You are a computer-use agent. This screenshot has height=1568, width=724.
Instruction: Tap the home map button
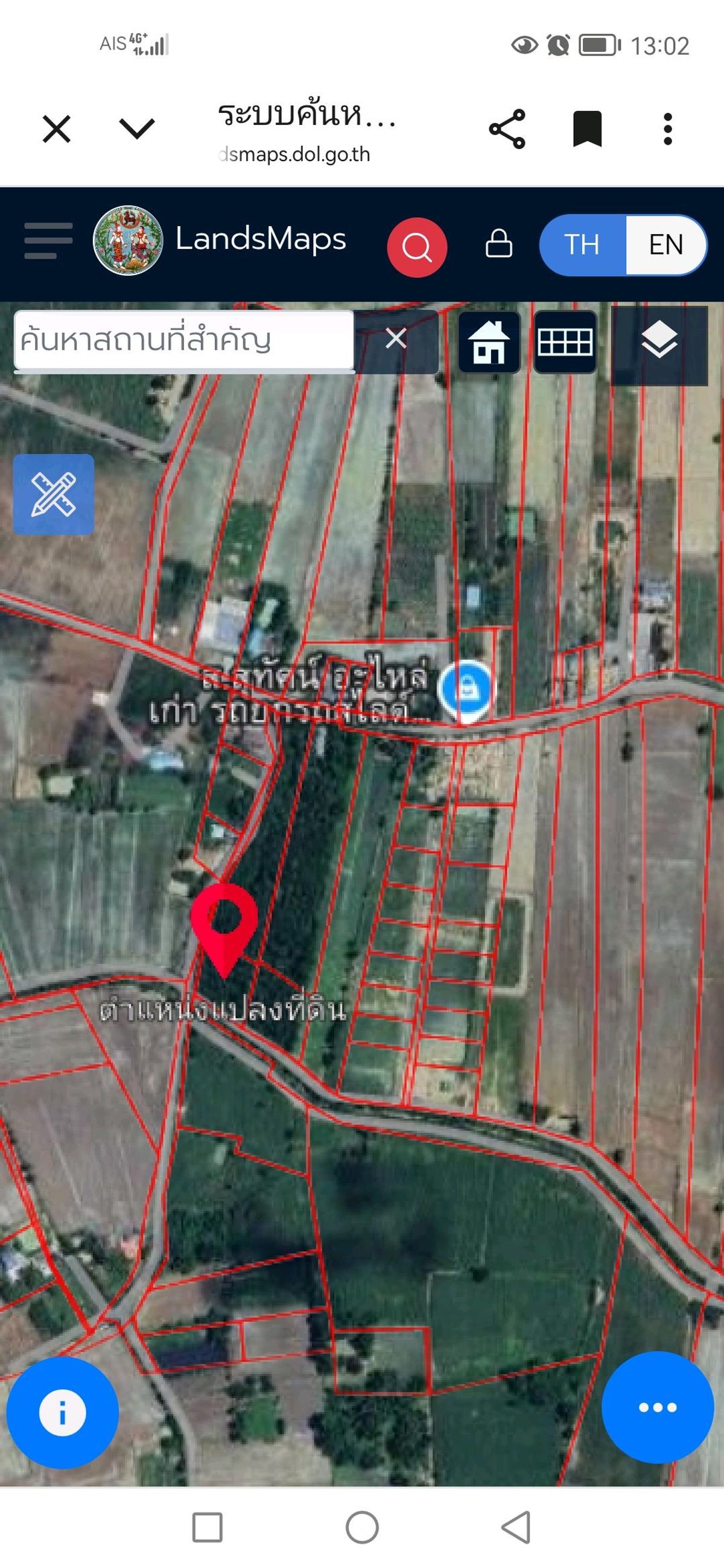click(x=489, y=342)
